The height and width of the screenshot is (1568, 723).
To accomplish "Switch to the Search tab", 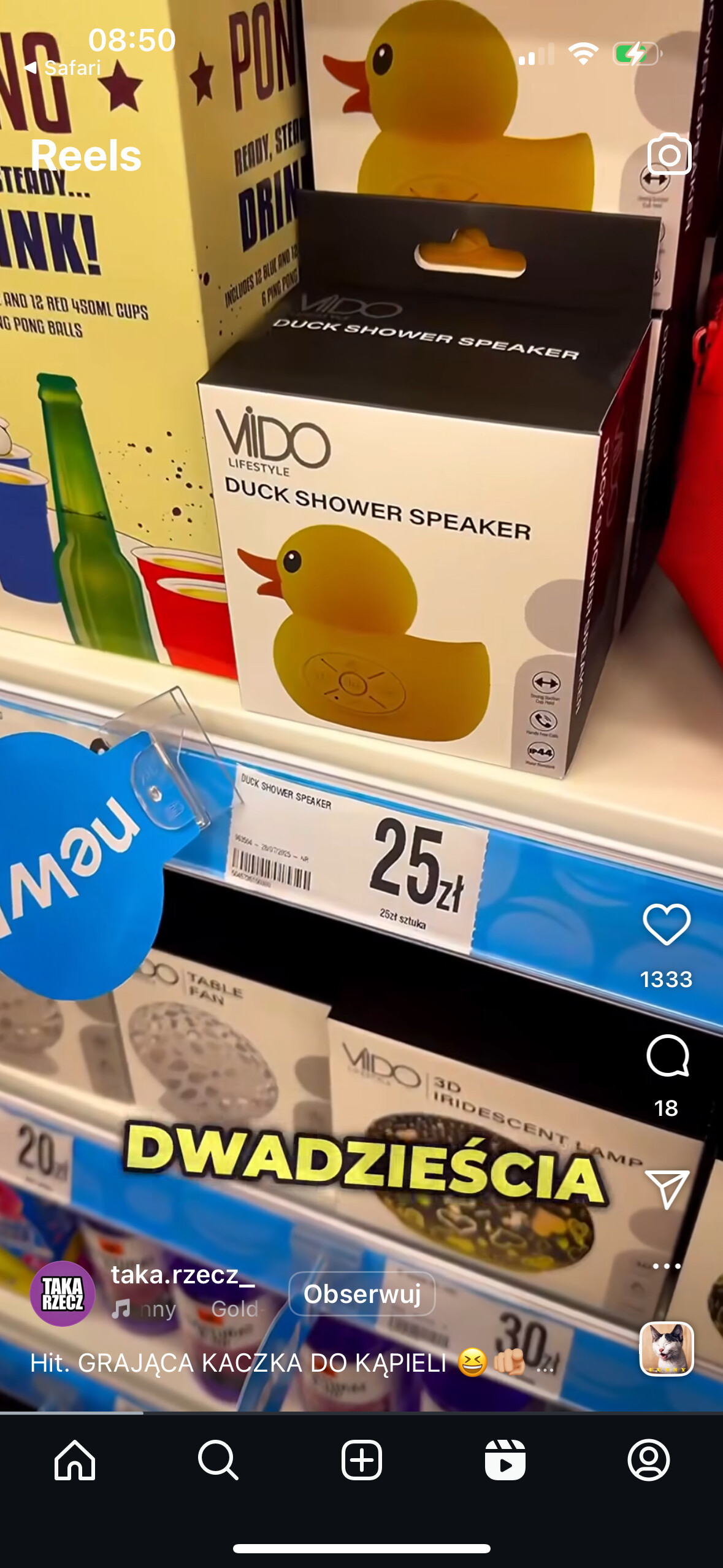I will pos(218,1460).
